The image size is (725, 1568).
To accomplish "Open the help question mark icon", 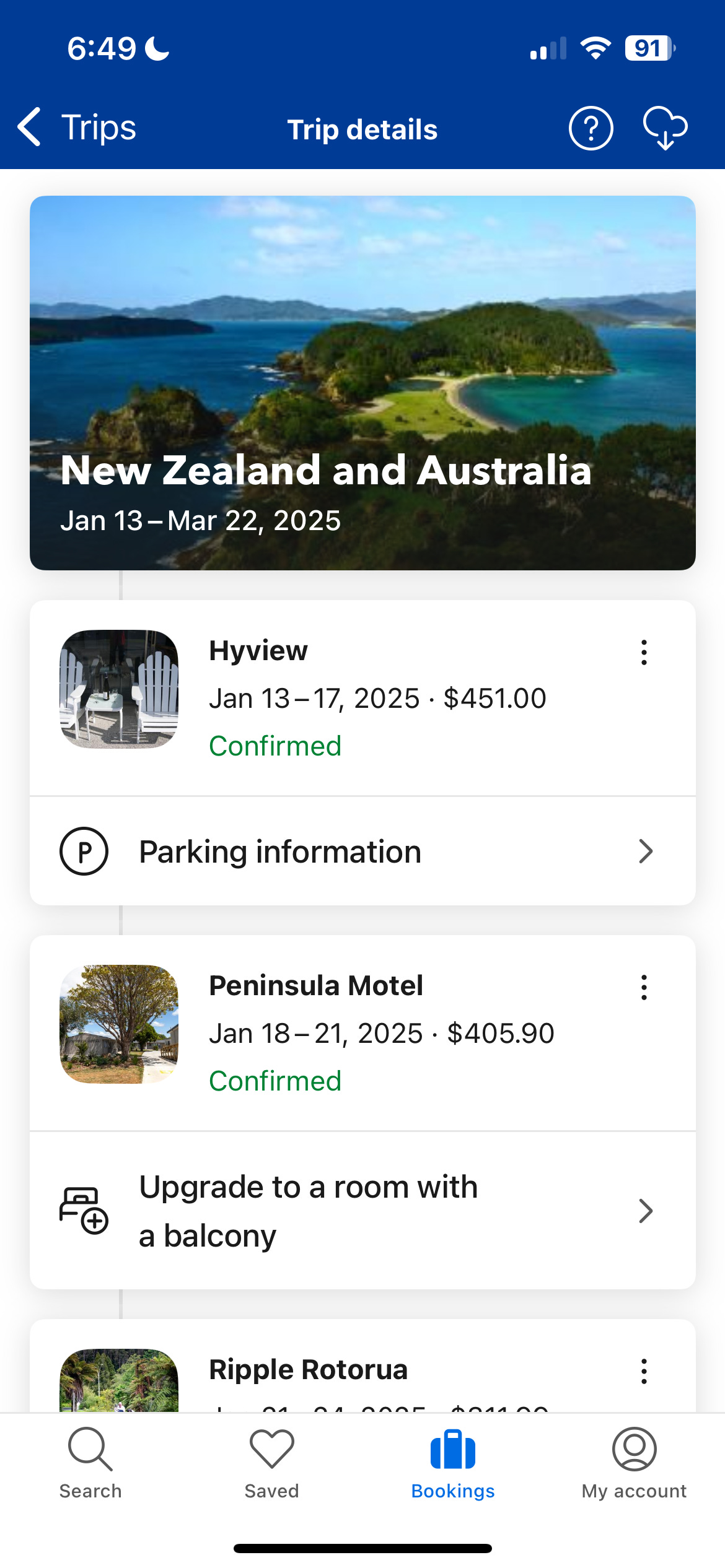I will point(591,128).
